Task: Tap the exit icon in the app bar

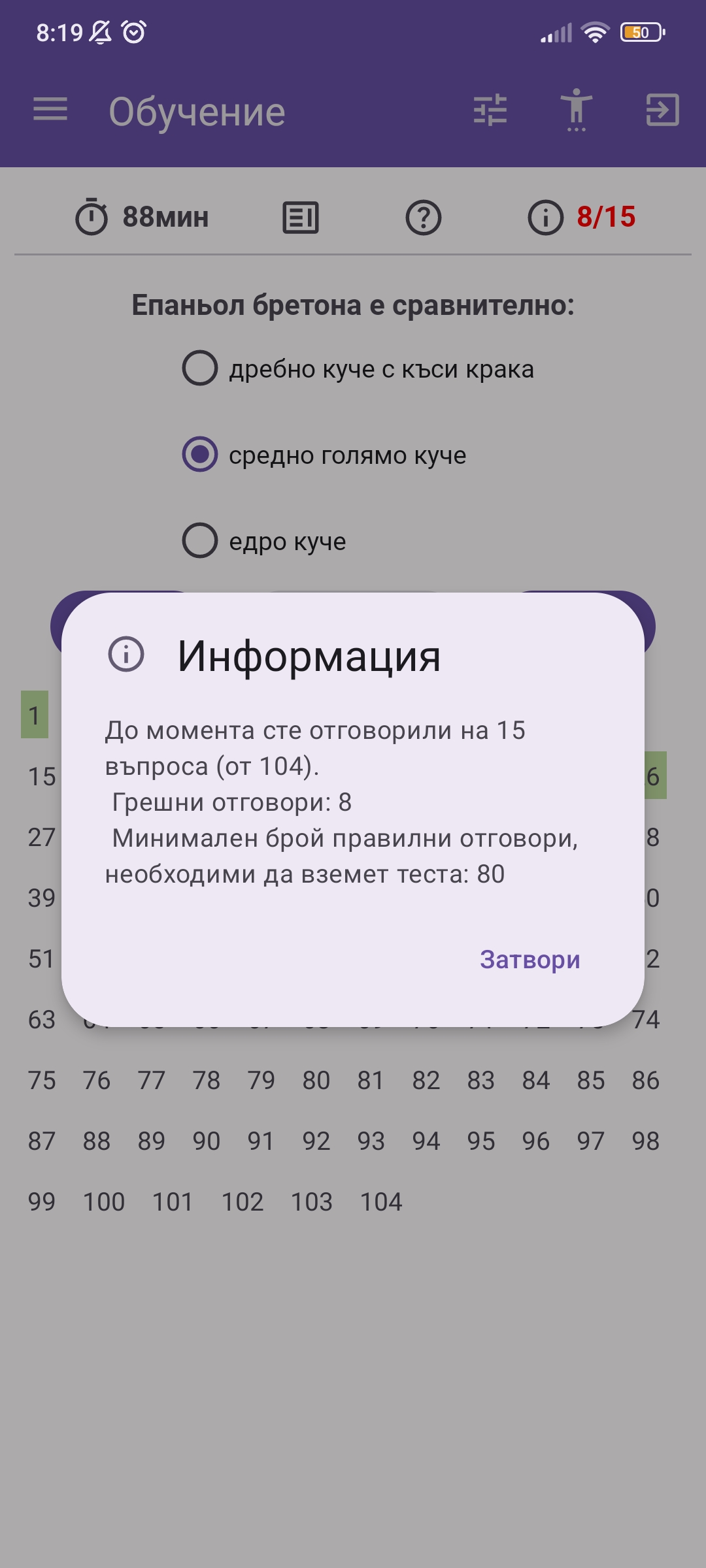Action: pos(662,110)
